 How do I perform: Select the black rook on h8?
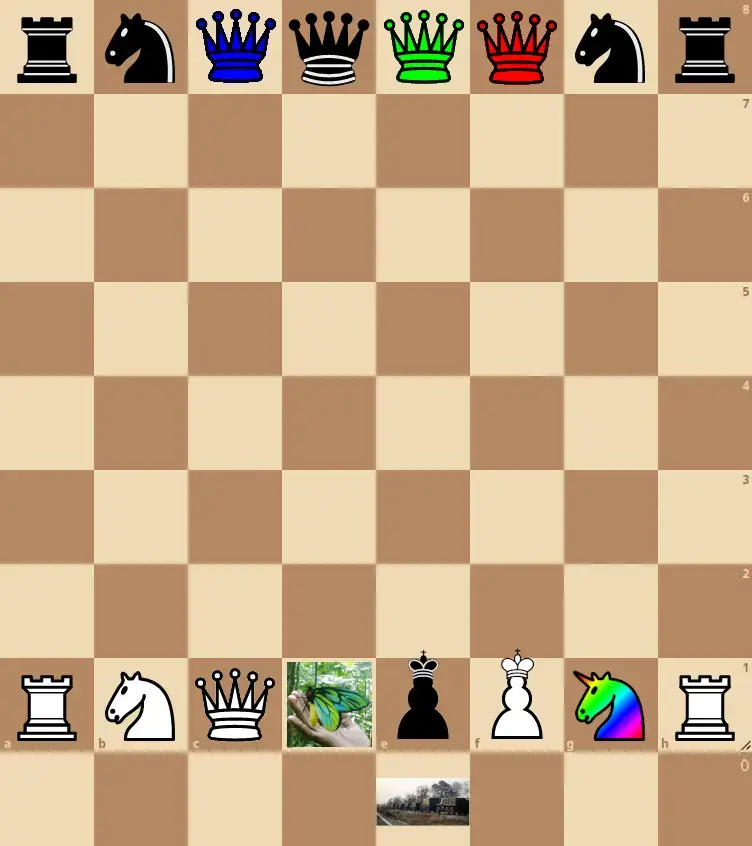tap(705, 47)
